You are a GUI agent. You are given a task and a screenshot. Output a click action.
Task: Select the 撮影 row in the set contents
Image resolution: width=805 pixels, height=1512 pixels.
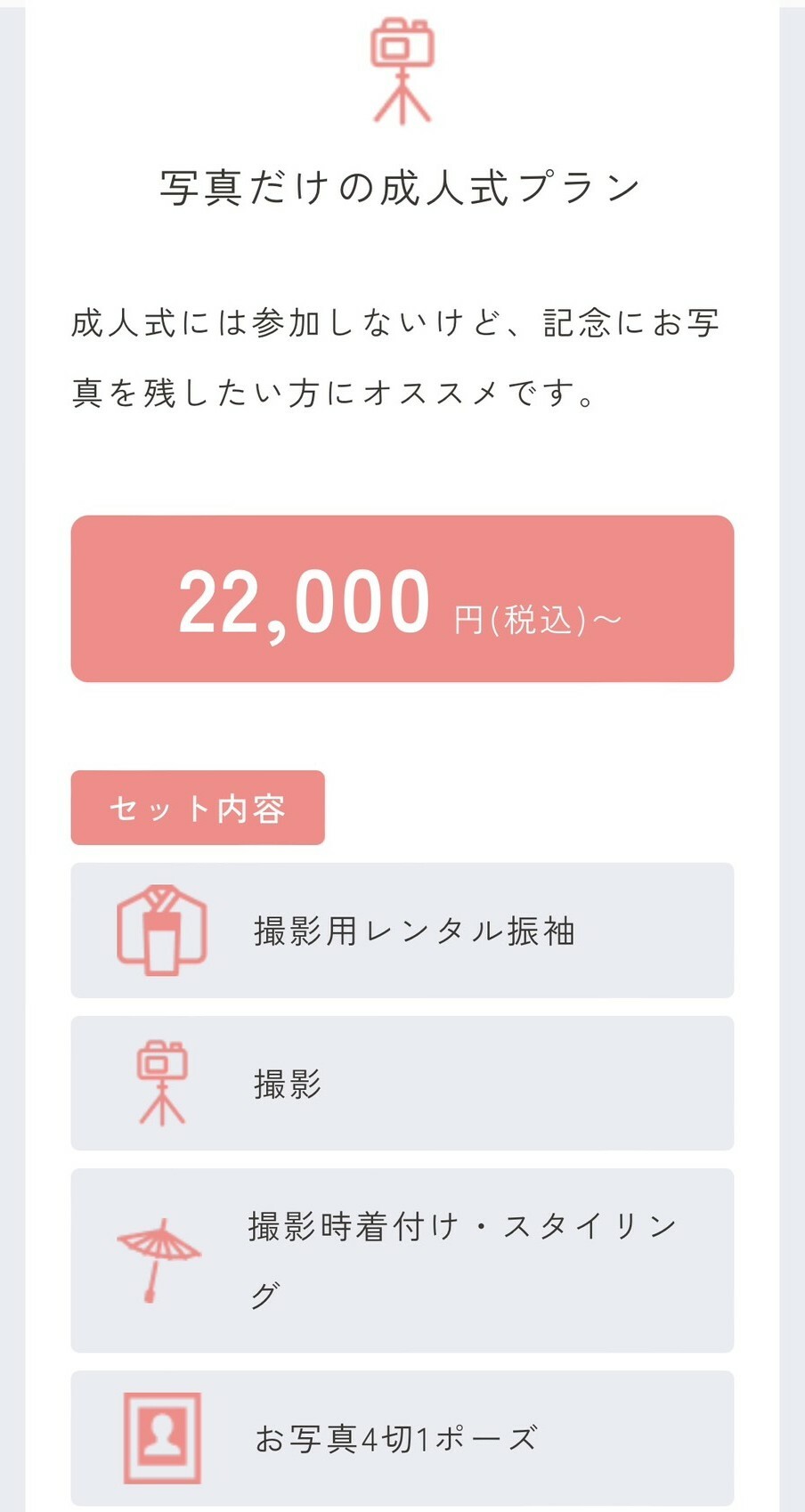tap(402, 1083)
